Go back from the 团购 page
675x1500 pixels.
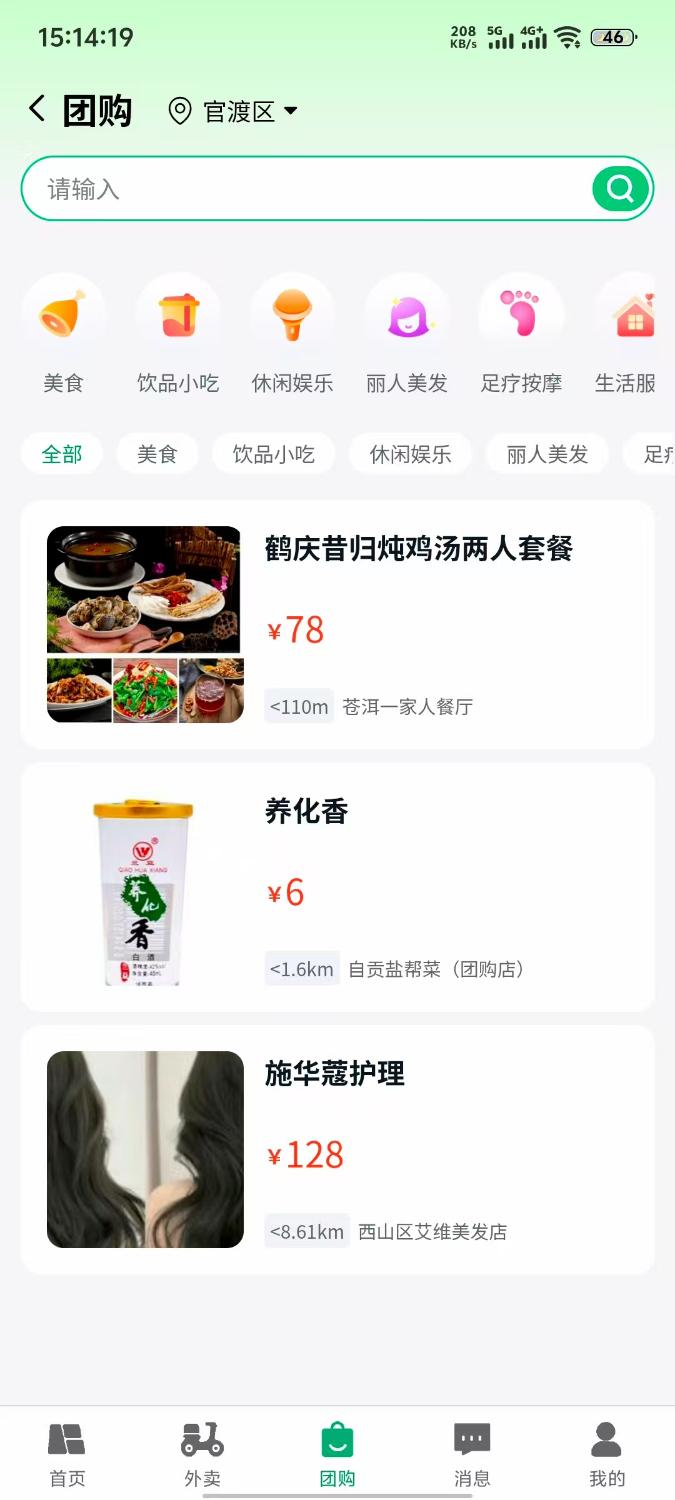(37, 109)
